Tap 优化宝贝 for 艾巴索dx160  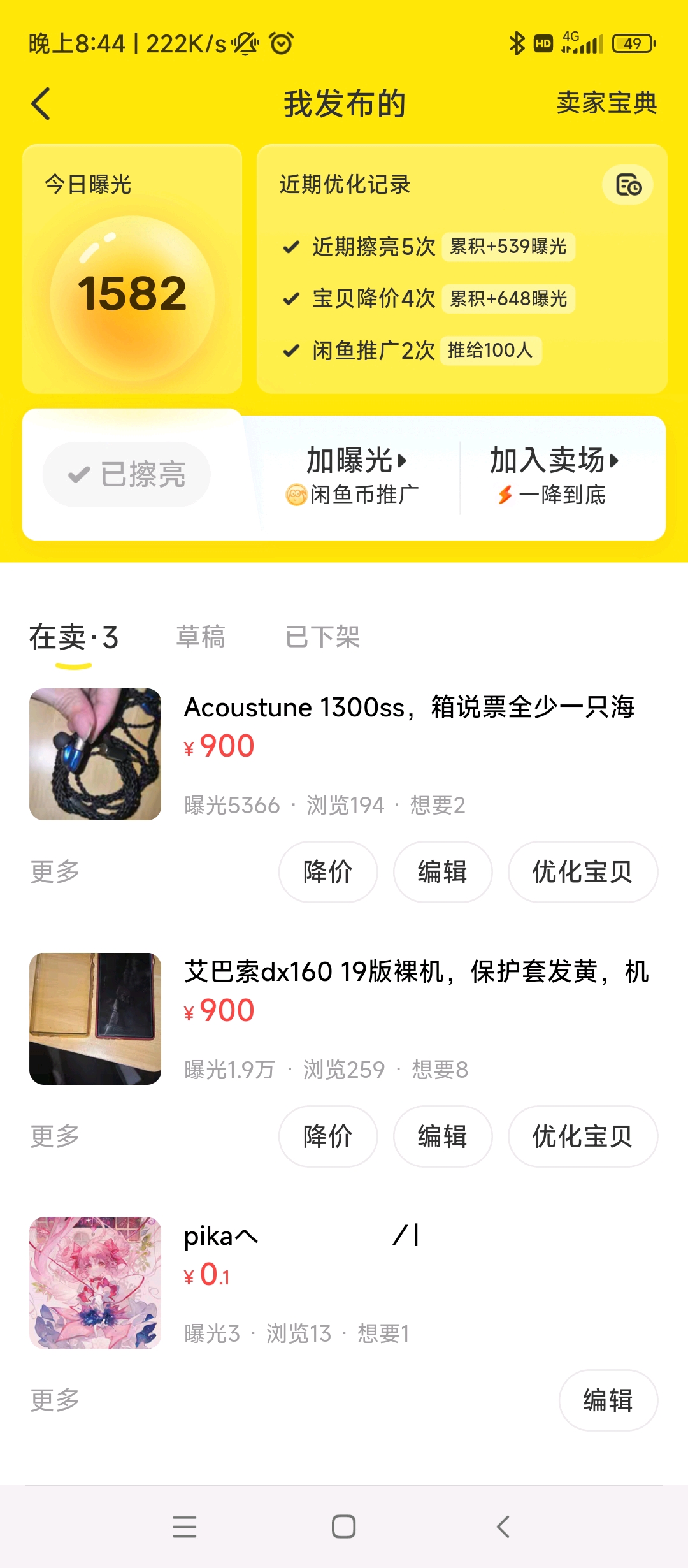click(x=583, y=1136)
